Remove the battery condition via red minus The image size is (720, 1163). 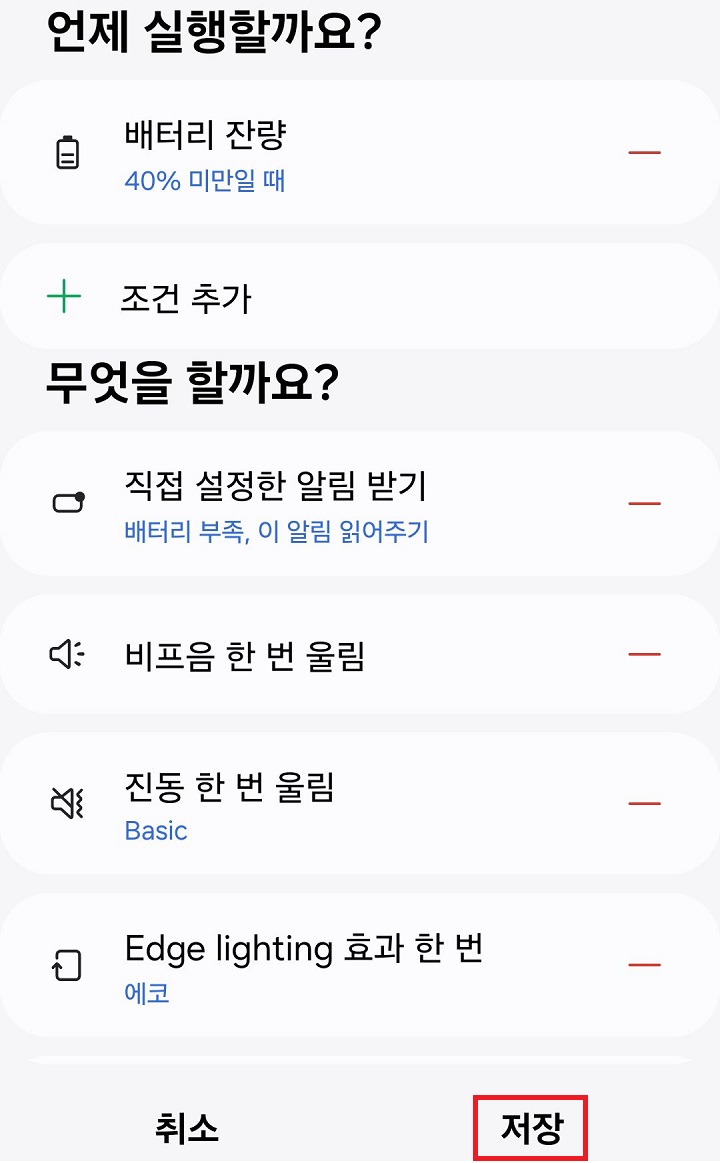tap(646, 150)
